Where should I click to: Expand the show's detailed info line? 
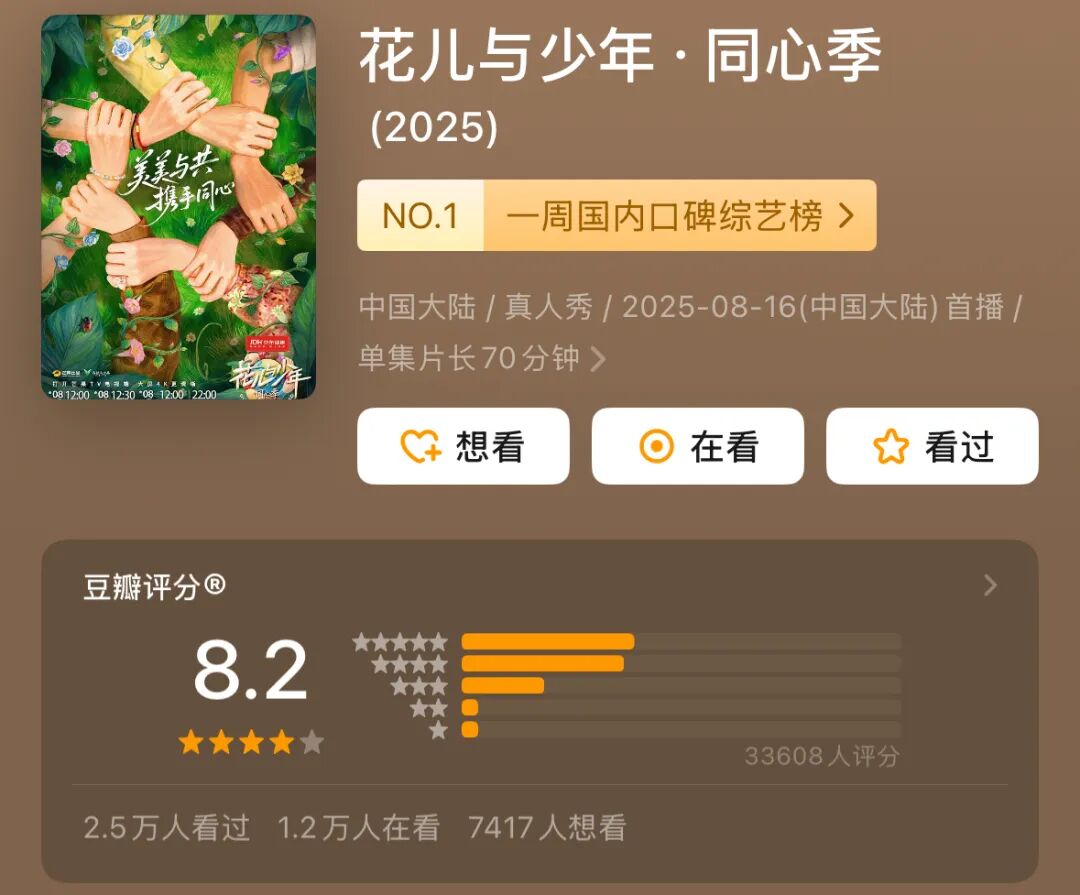(597, 359)
